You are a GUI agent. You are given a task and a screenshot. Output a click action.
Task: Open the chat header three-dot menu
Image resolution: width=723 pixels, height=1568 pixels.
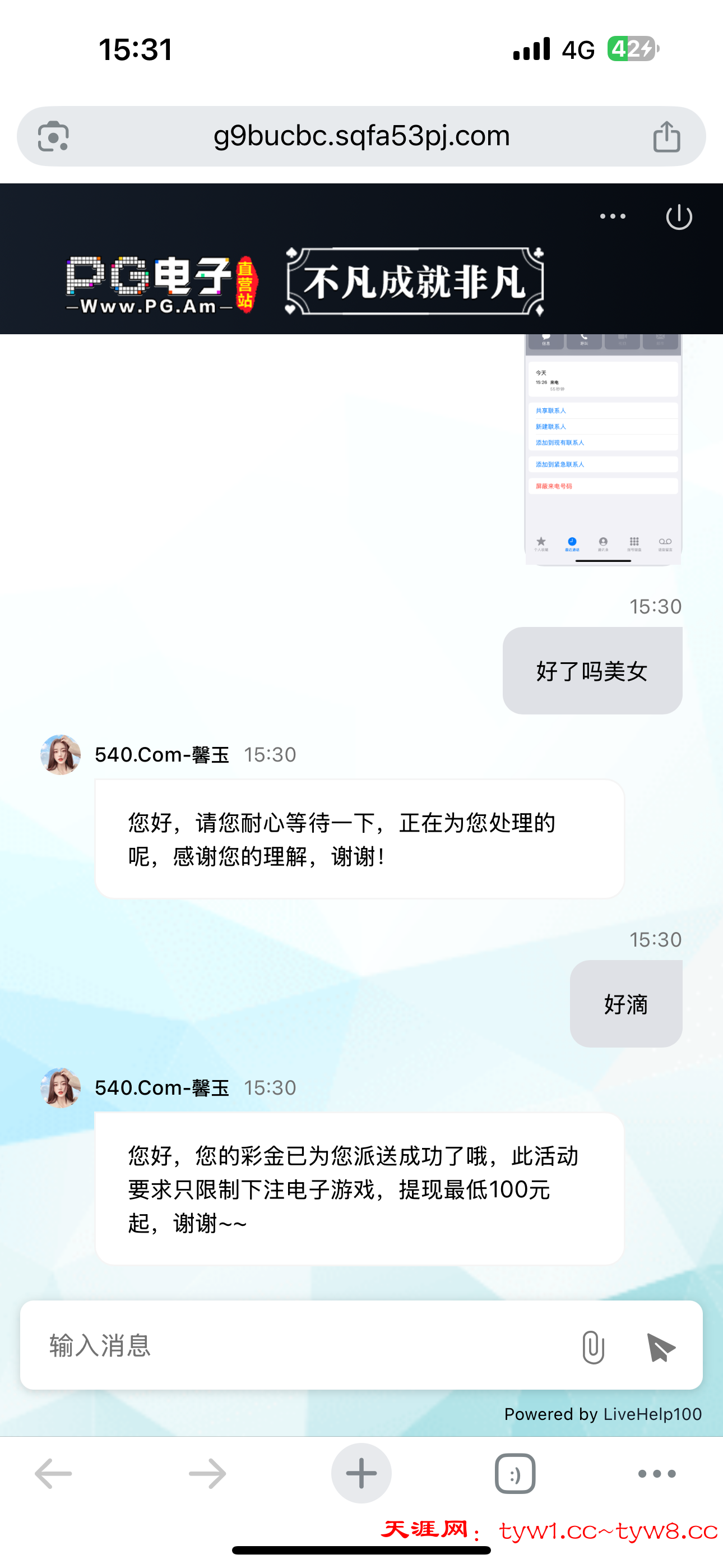point(612,216)
